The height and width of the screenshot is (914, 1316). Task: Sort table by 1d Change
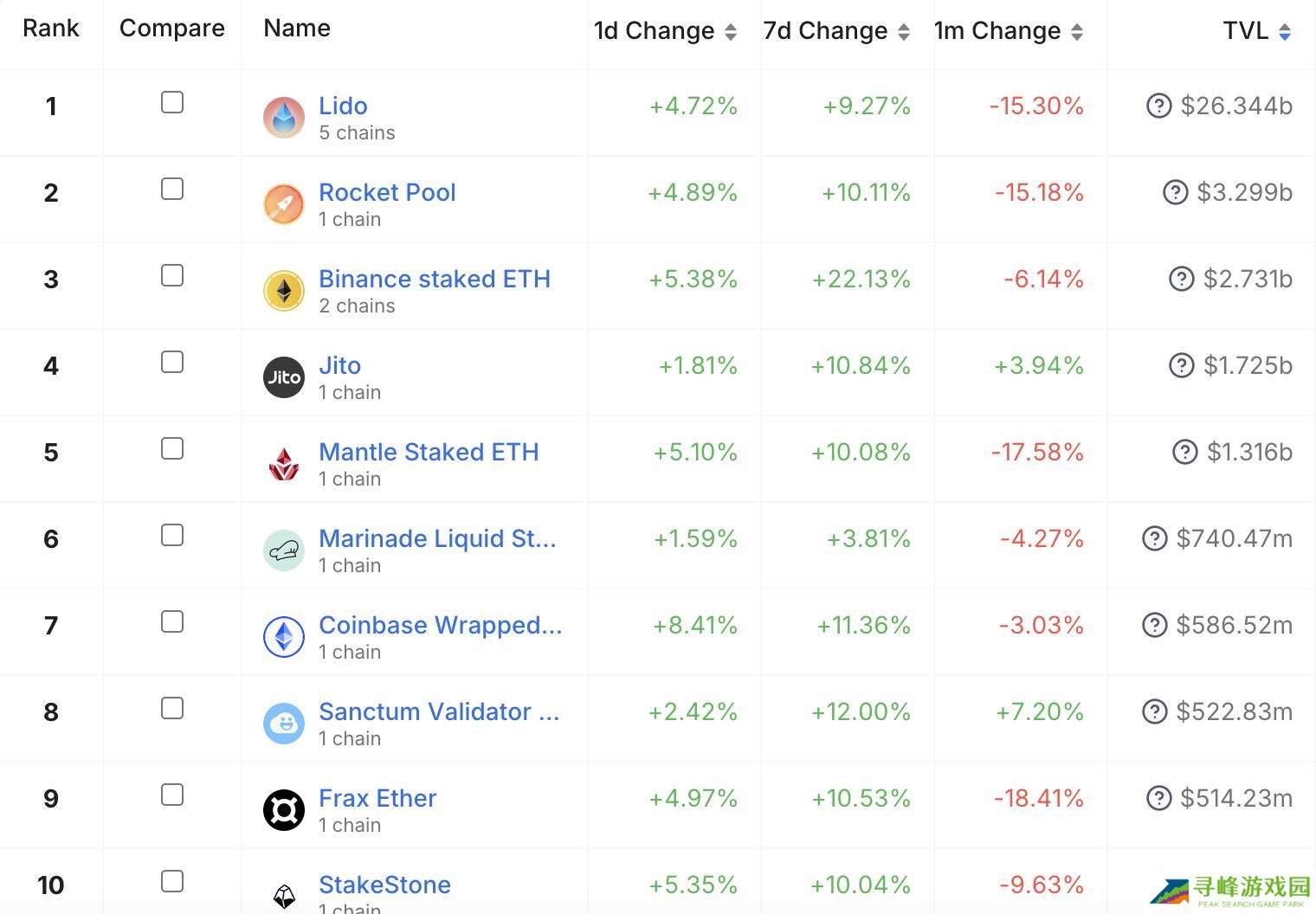[x=665, y=31]
